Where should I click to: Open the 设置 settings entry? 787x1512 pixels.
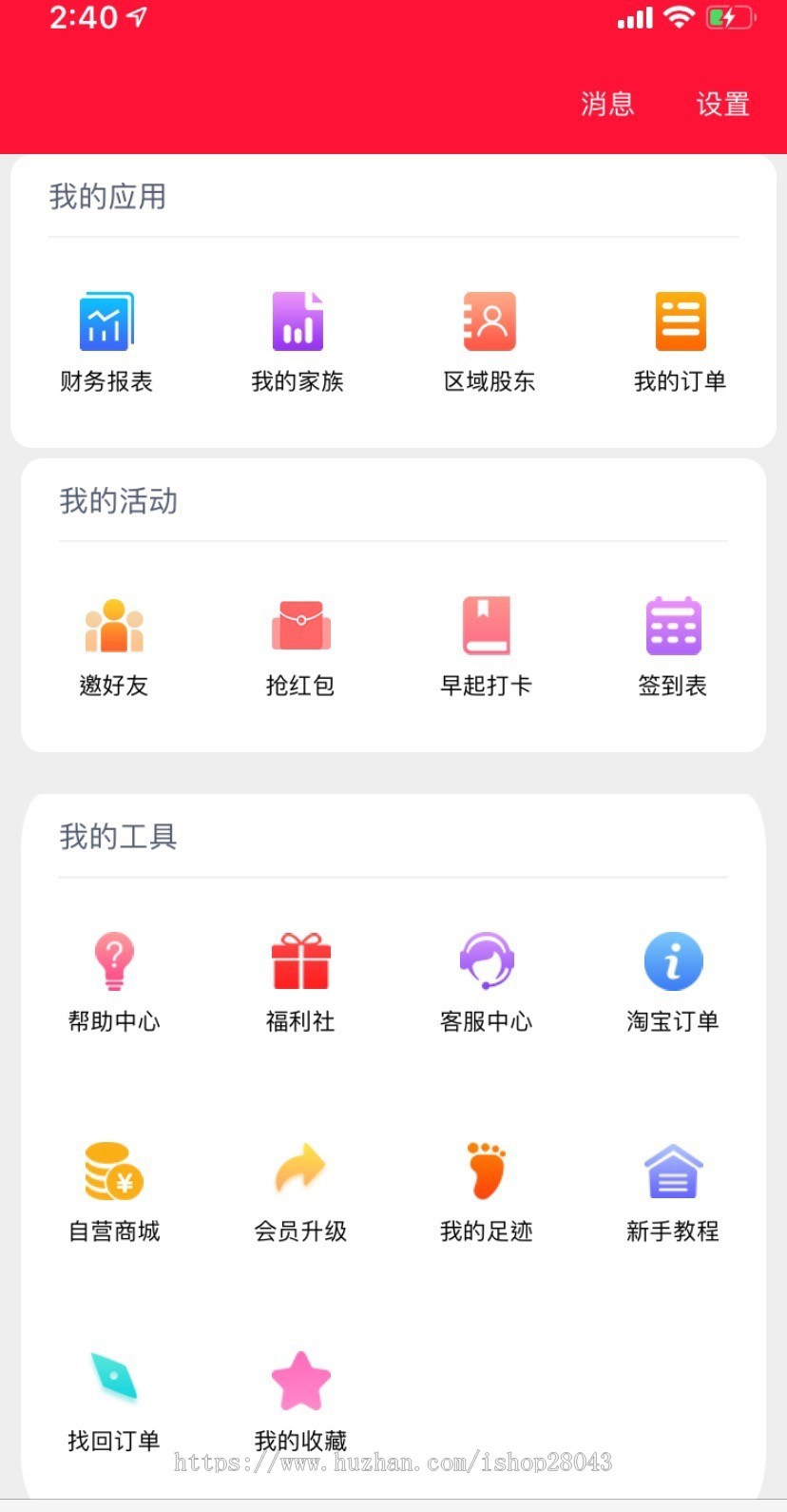tap(723, 105)
